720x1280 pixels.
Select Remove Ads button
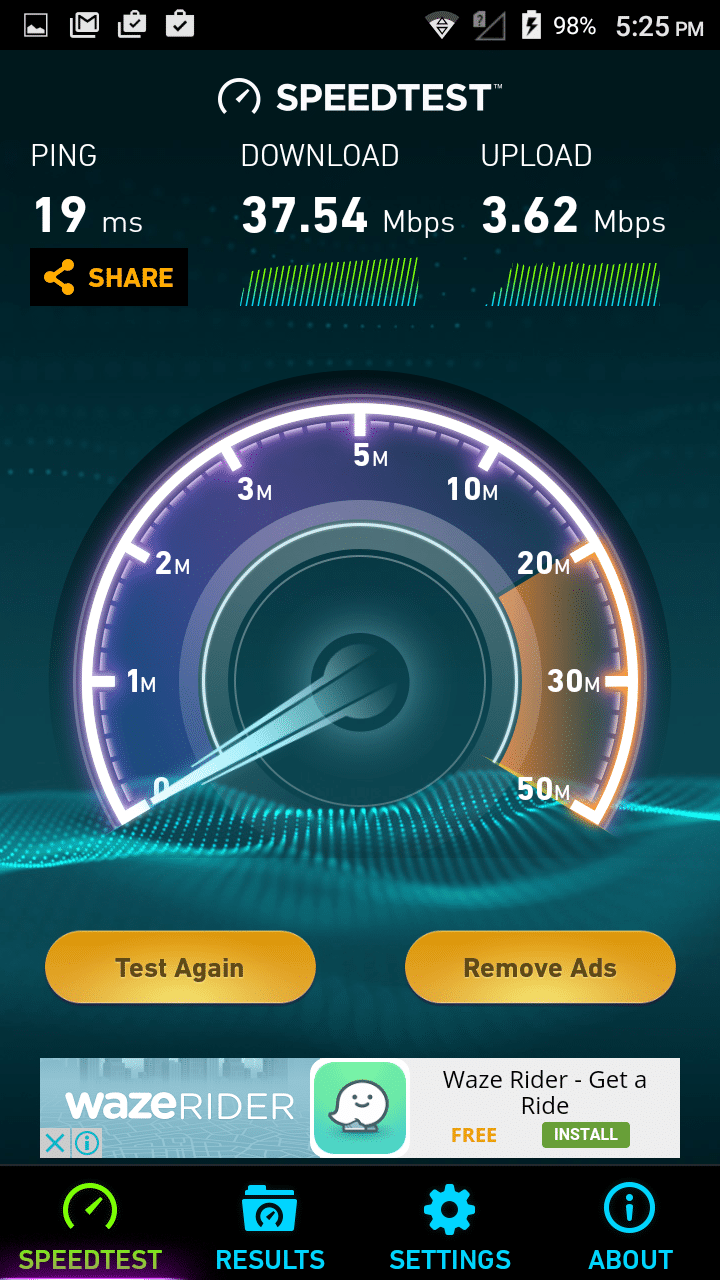540,967
